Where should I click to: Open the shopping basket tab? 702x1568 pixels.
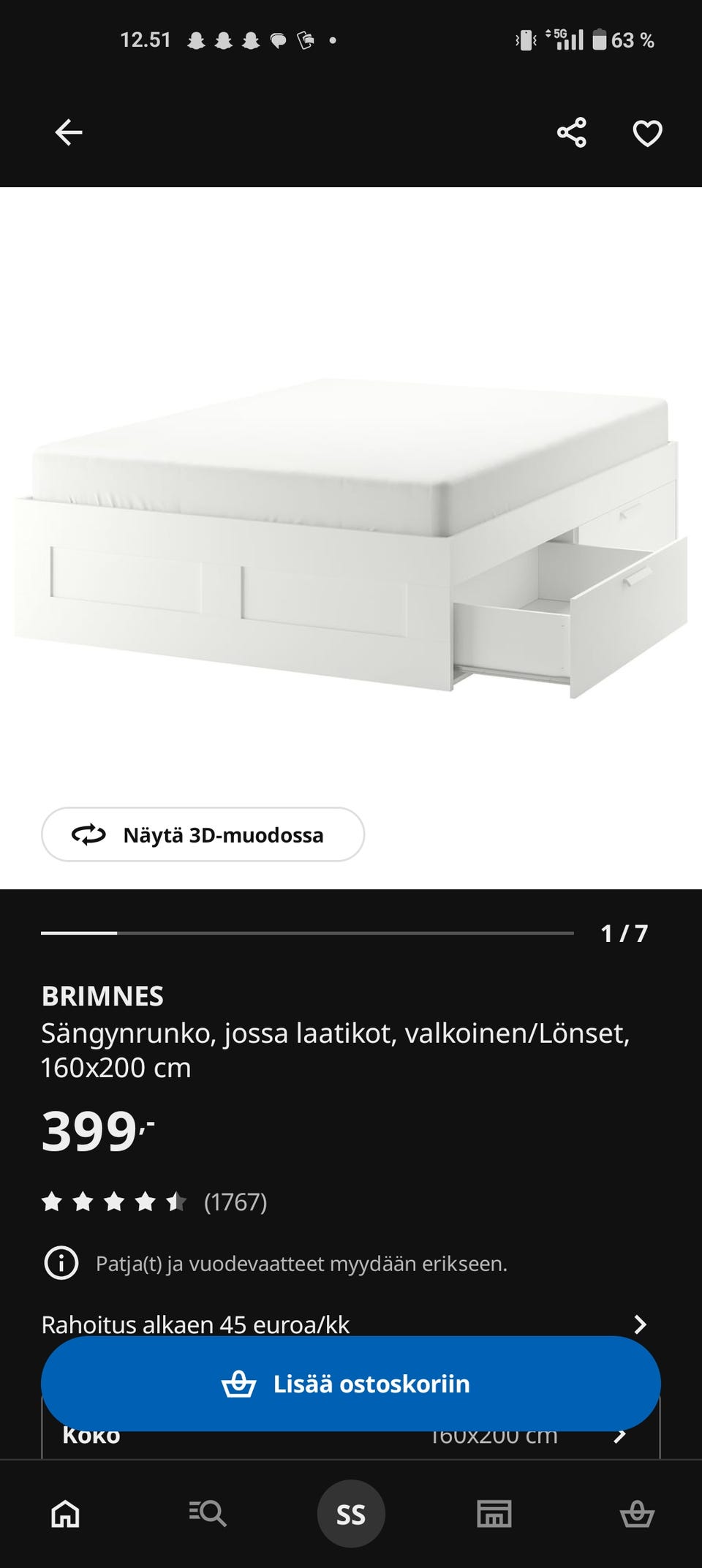pyautogui.click(x=637, y=1514)
